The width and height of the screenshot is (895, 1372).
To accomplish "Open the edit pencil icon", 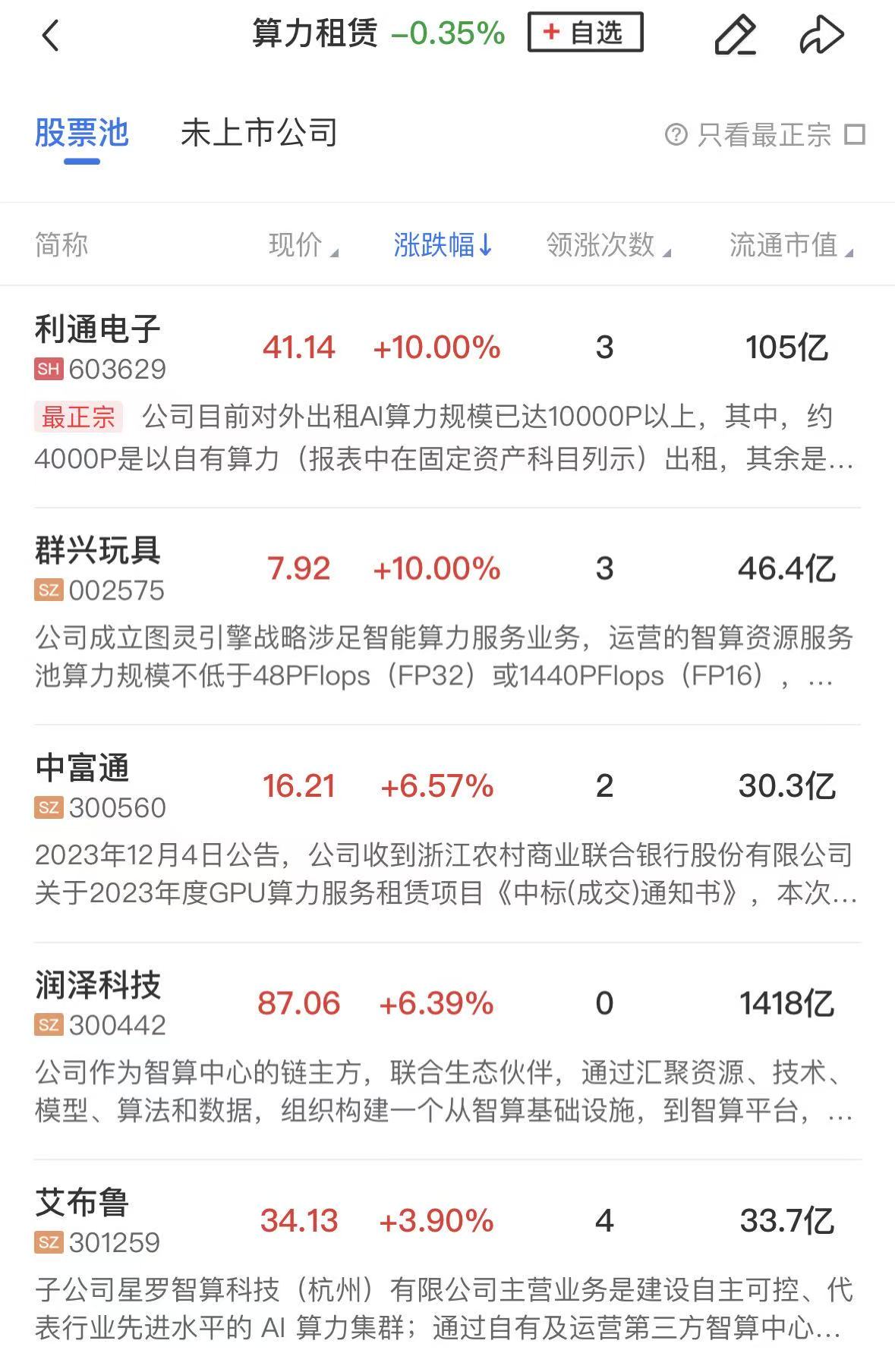I will tap(735, 35).
